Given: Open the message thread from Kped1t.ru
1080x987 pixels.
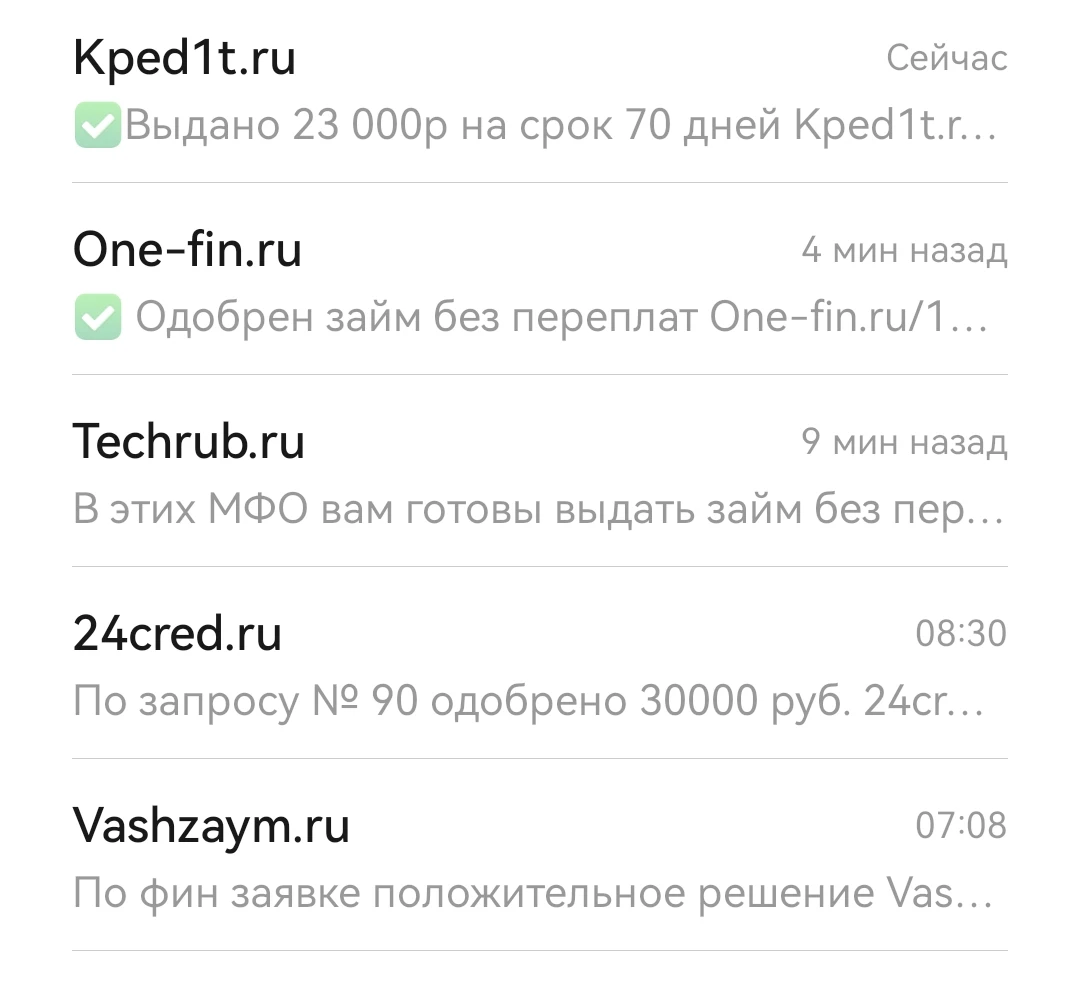Looking at the screenshot, I should [540, 92].
